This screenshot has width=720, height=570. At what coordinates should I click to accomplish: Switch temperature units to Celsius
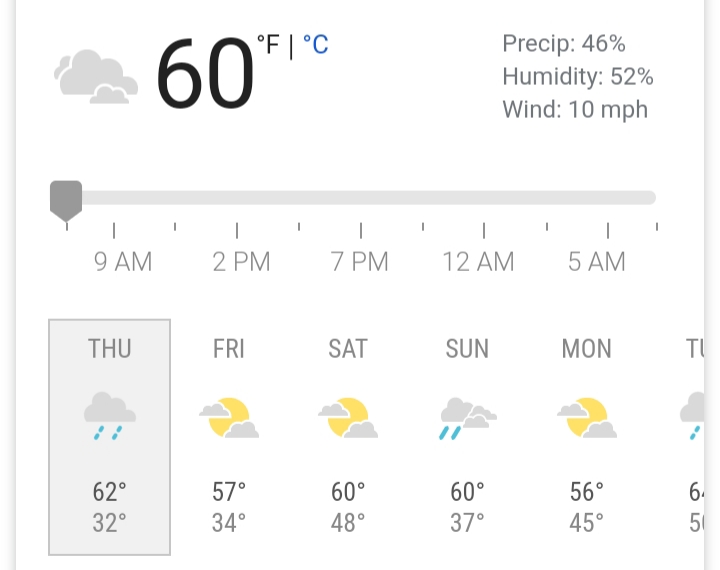coord(316,46)
